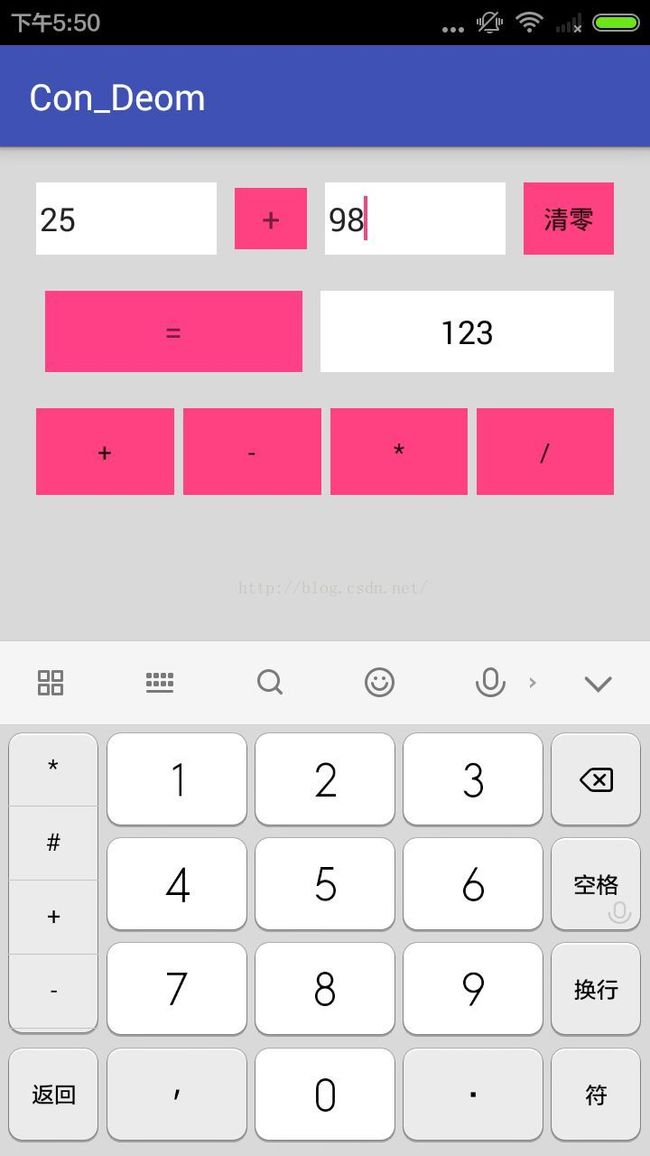Select the large + operator in the bottom row

[x=105, y=451]
